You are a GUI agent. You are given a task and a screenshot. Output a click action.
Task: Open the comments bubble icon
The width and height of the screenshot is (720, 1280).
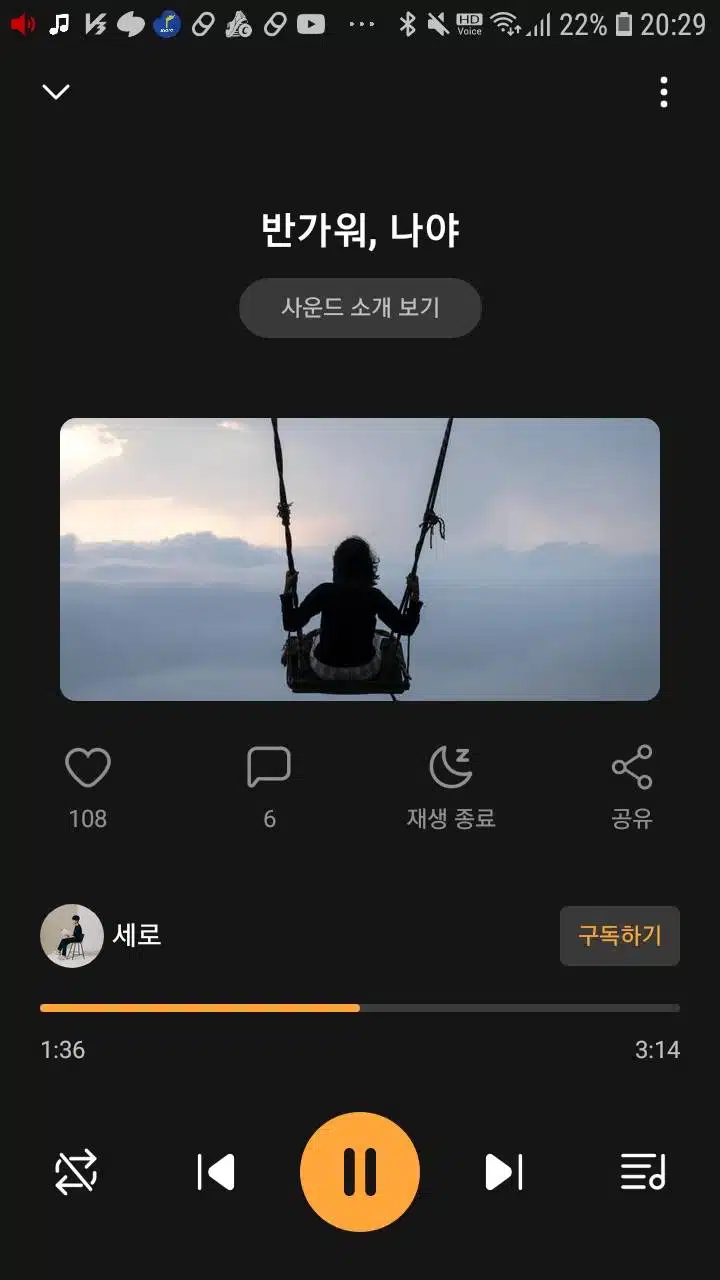269,768
